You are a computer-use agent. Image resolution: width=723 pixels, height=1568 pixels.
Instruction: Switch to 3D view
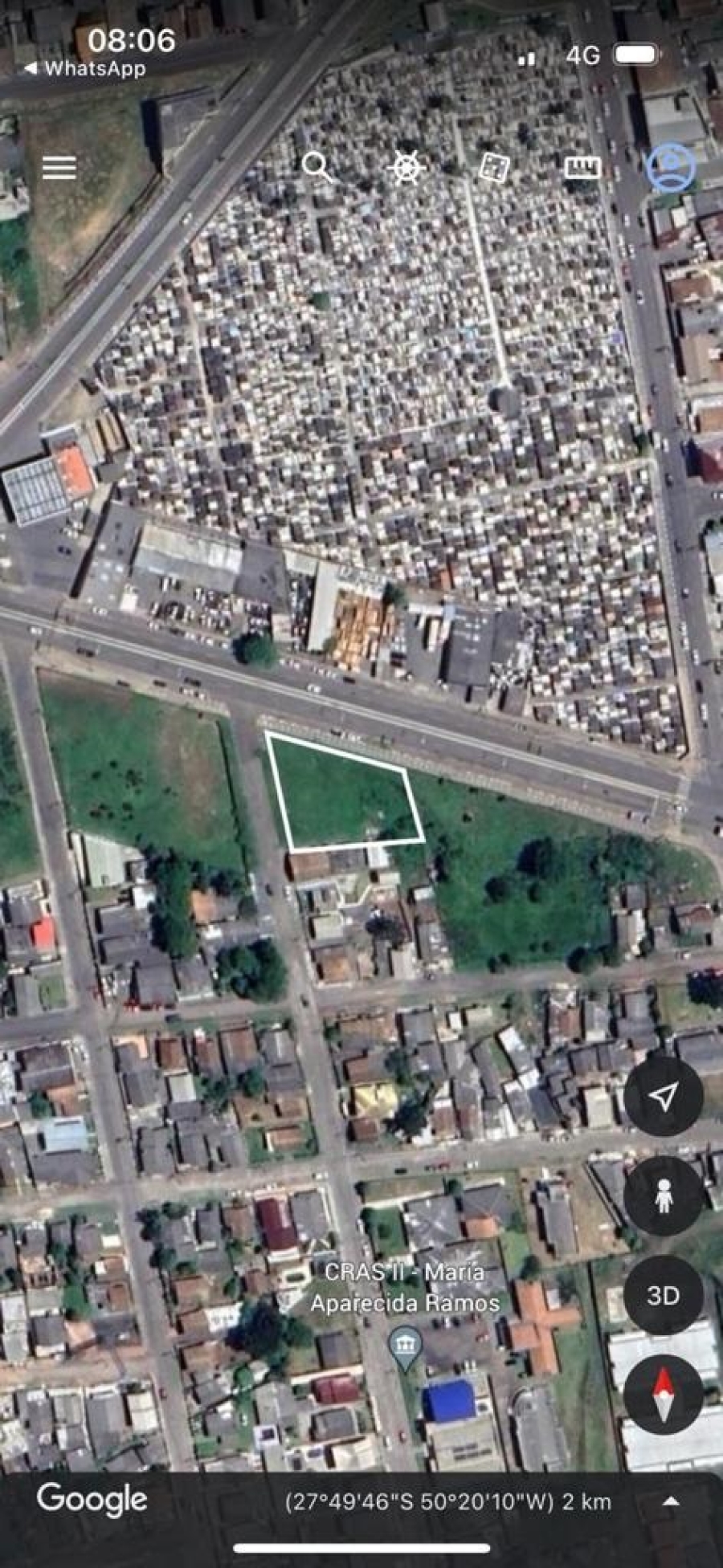point(663,1295)
